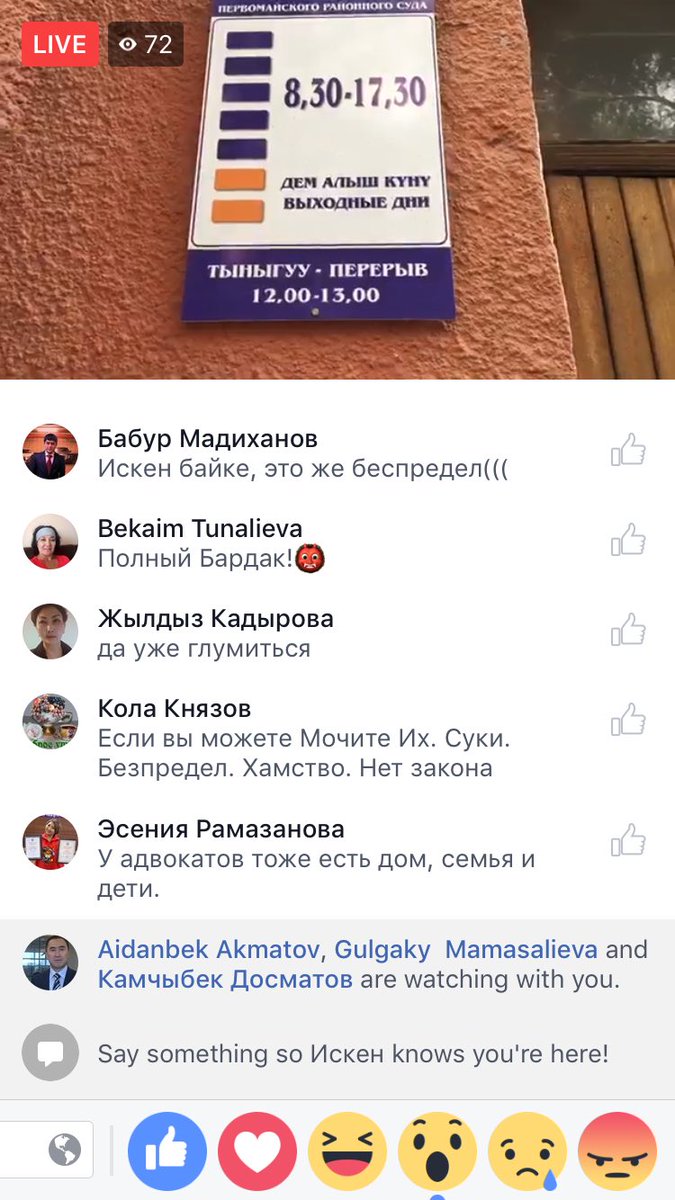The height and width of the screenshot is (1200, 675).
Task: Send an Angry face reaction
Action: (617, 1151)
